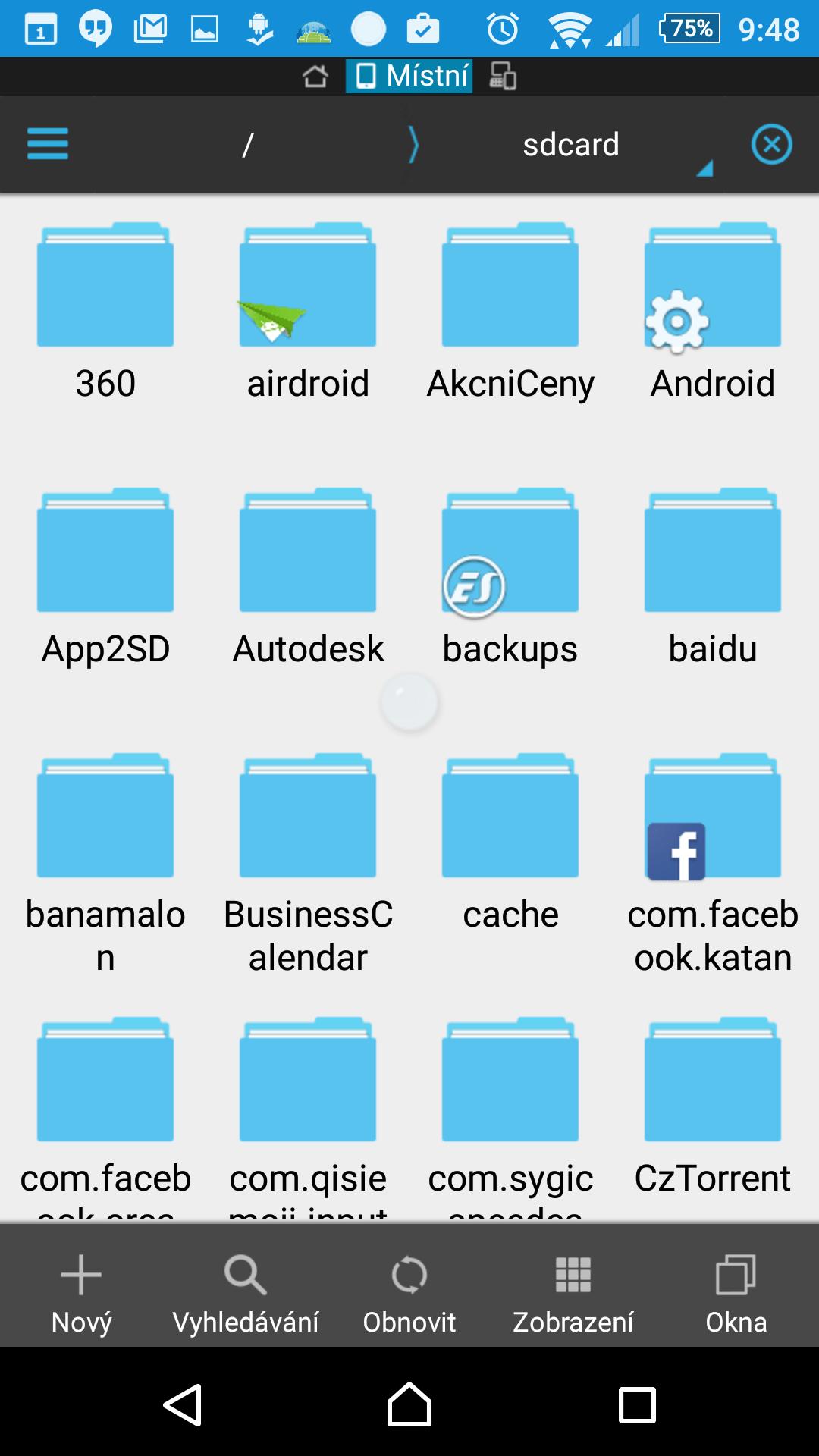
Task: Select the Místní tab
Action: coord(409,76)
